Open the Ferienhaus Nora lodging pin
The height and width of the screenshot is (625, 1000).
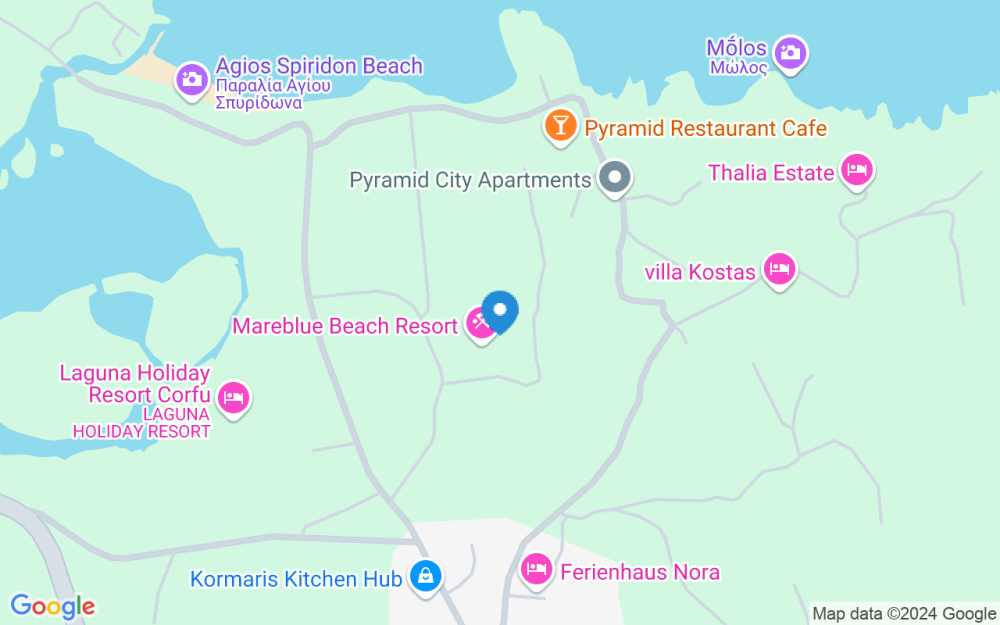coord(537,570)
